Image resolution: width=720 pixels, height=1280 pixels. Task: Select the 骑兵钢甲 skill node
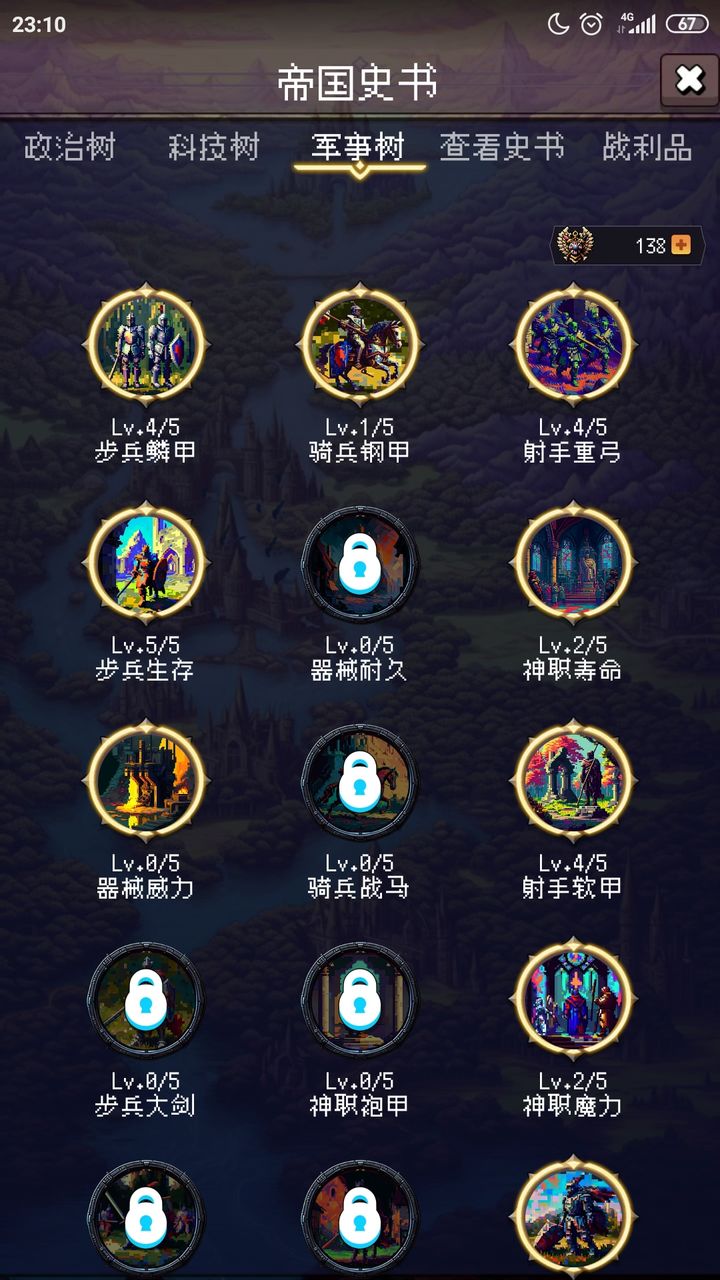(359, 345)
